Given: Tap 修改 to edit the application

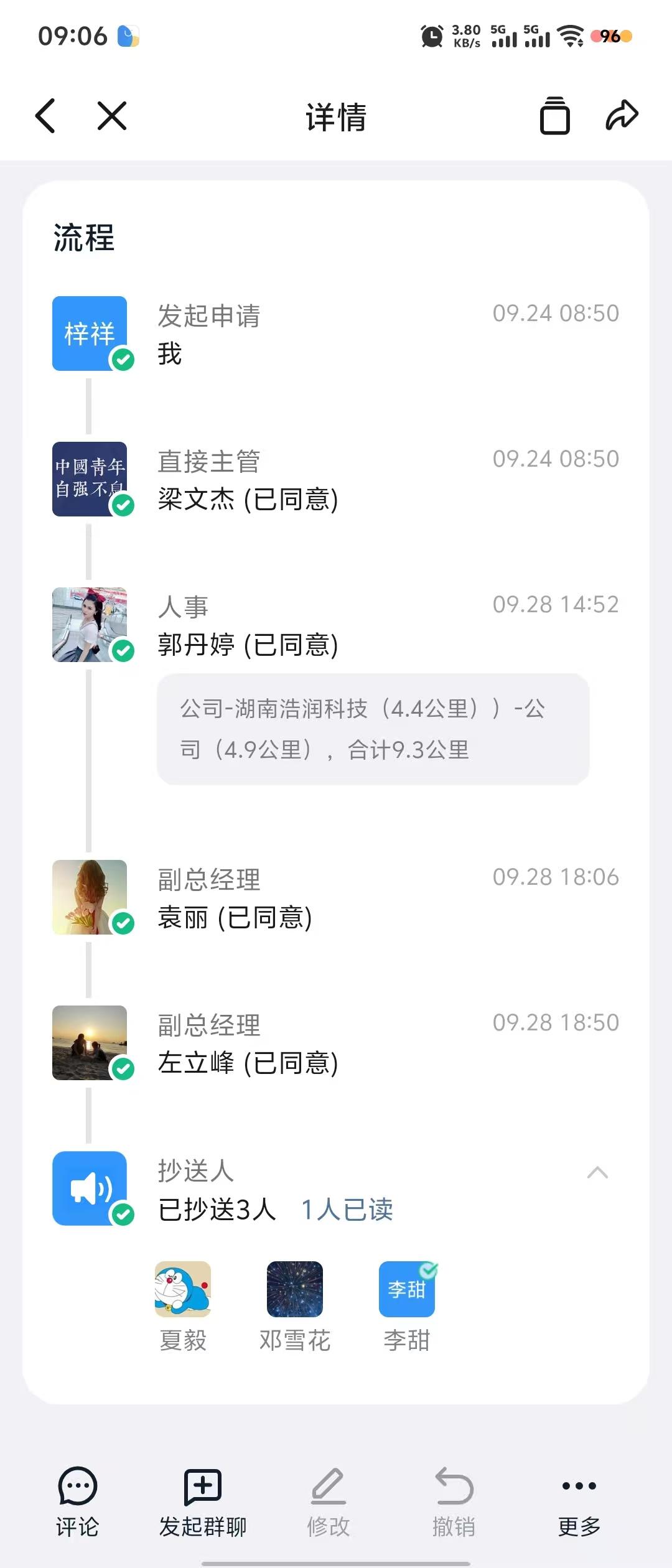Looking at the screenshot, I should (x=329, y=1501).
